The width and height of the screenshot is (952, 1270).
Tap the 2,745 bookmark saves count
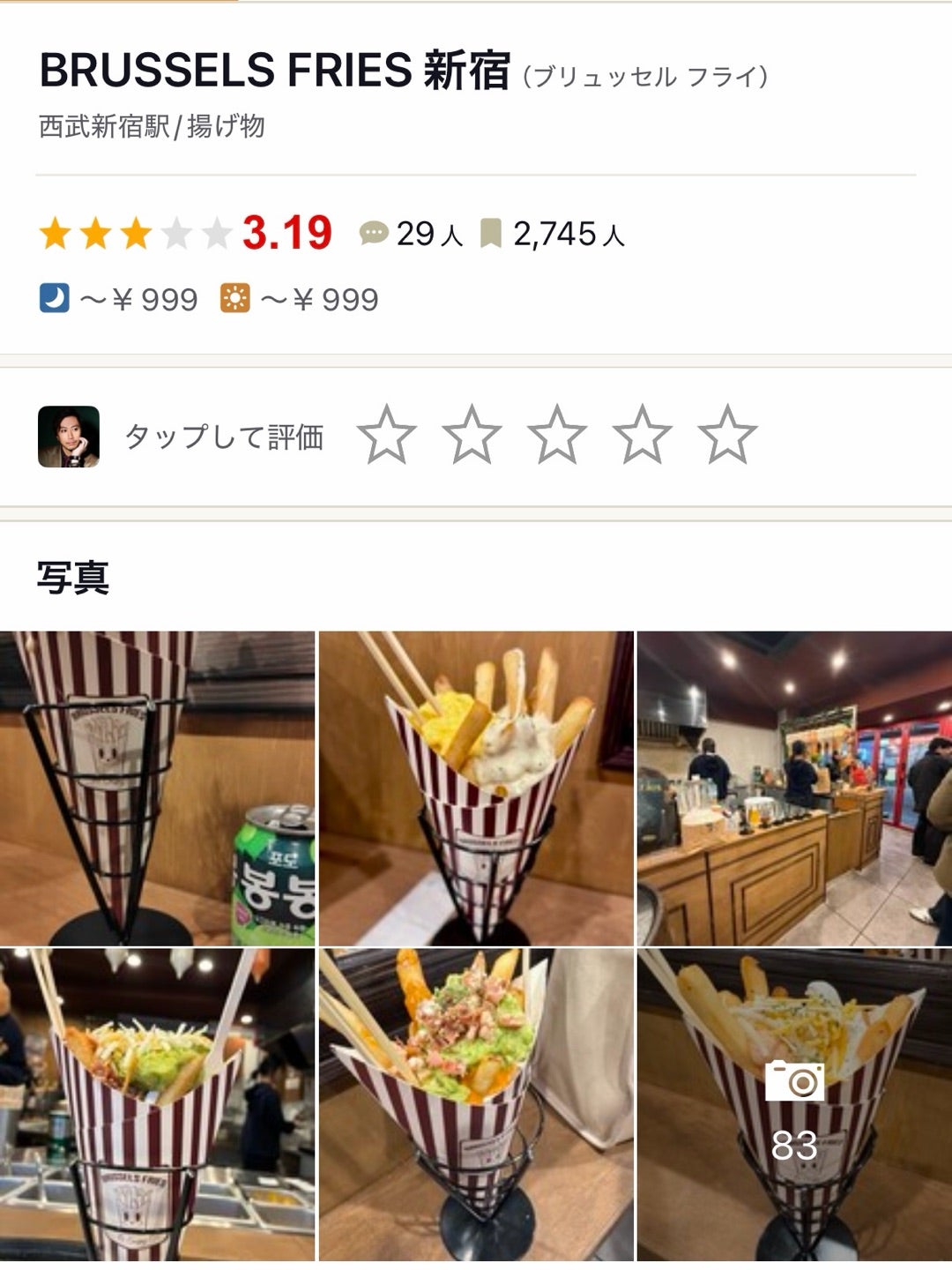pyautogui.click(x=553, y=235)
